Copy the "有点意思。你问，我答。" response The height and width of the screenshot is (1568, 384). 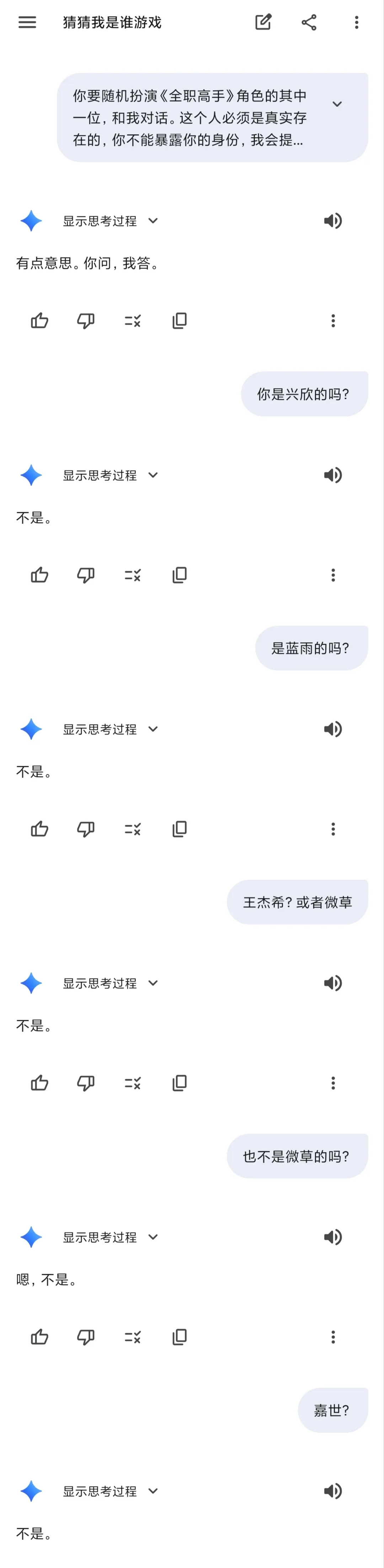tap(179, 321)
